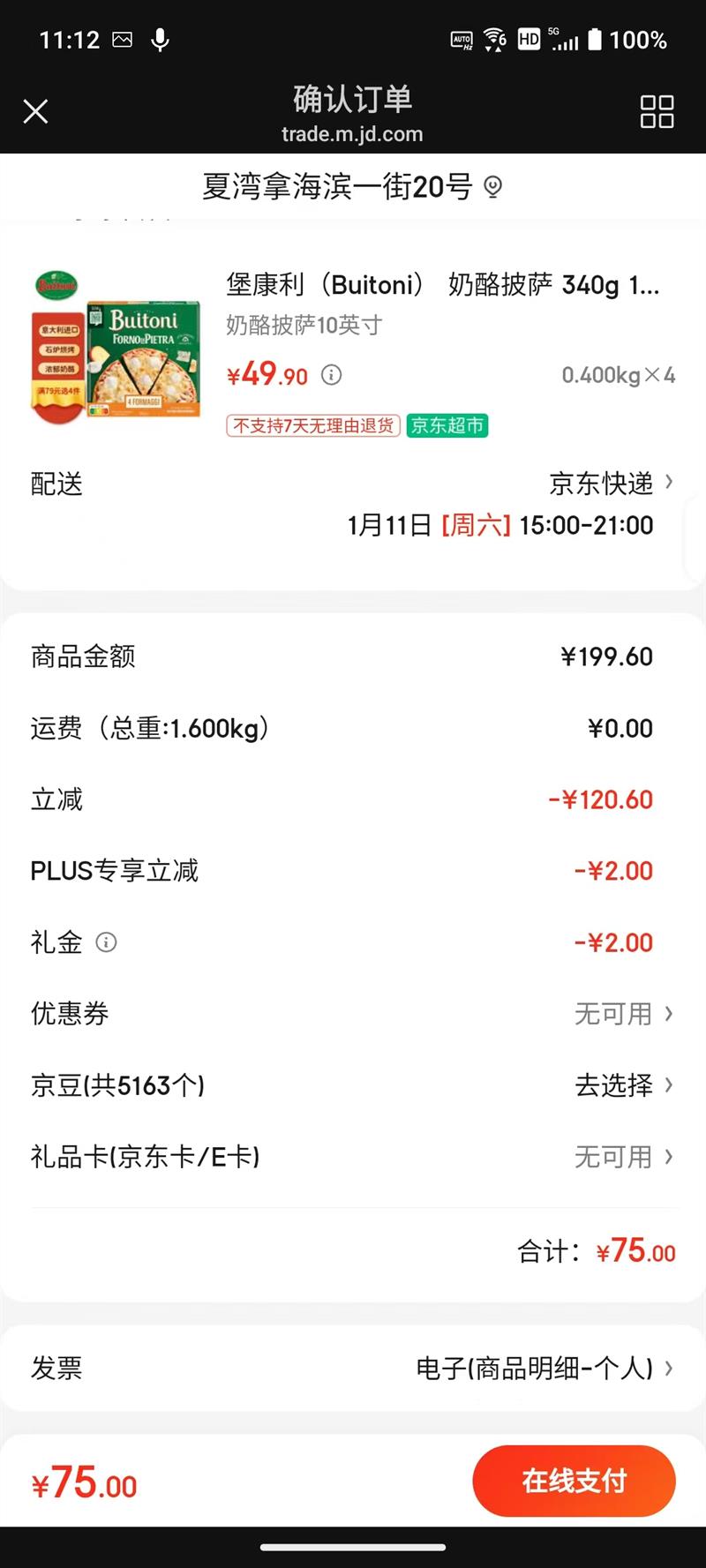
Task: Open the grid menu icon
Action: coord(657,112)
